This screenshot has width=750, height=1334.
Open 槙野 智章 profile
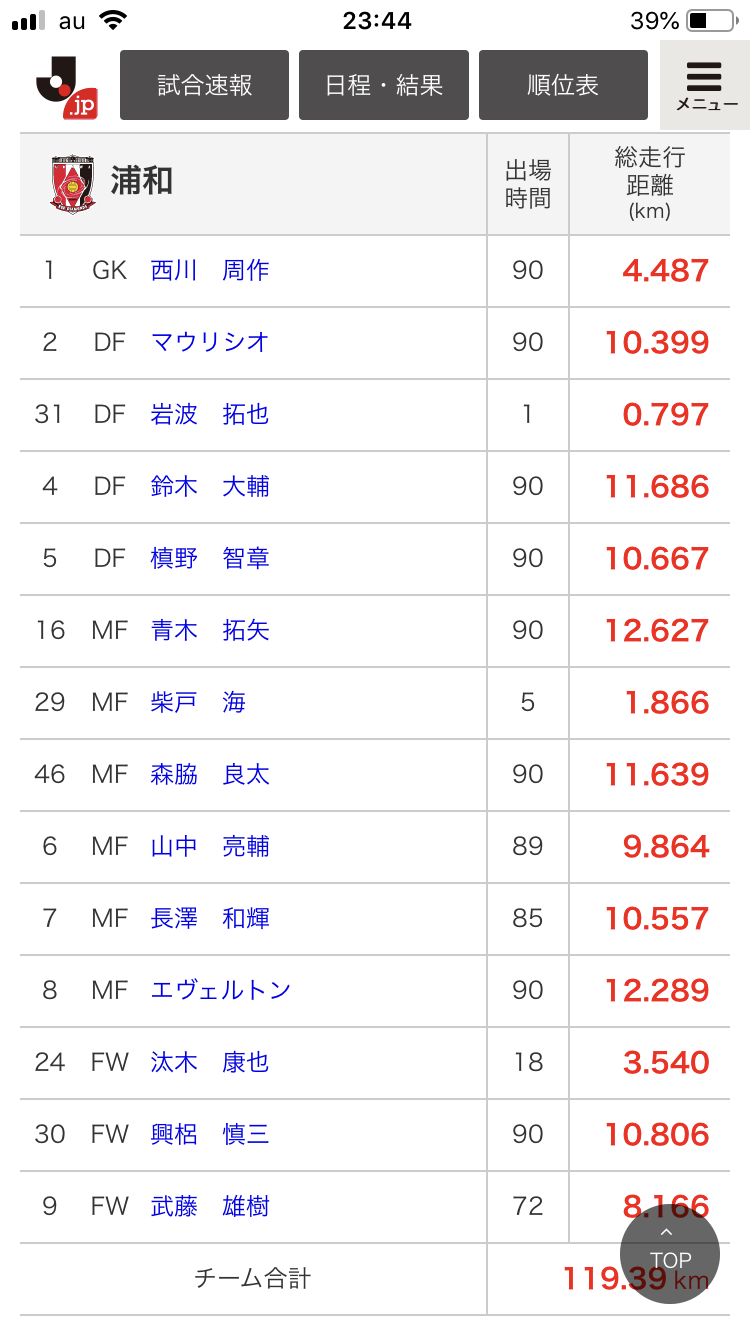tap(210, 559)
